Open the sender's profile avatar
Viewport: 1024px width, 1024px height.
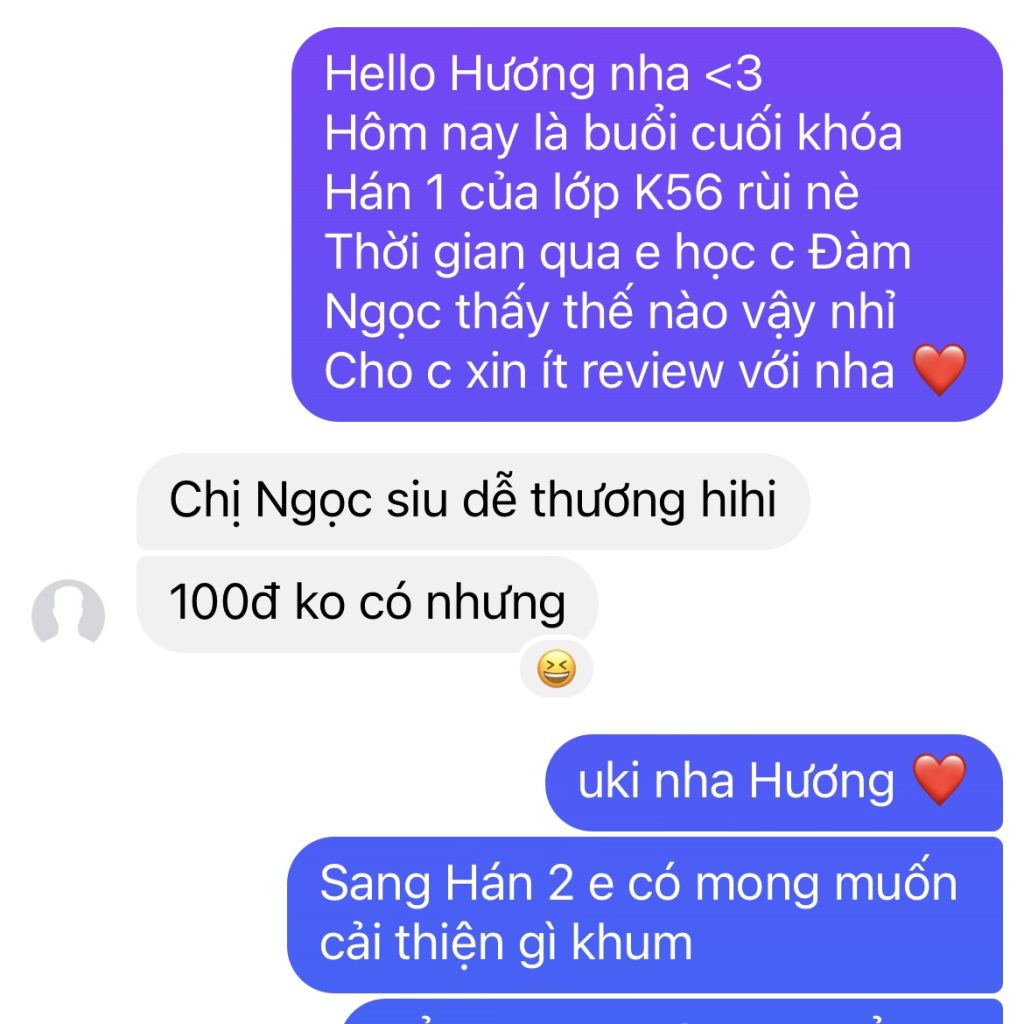coord(68,611)
